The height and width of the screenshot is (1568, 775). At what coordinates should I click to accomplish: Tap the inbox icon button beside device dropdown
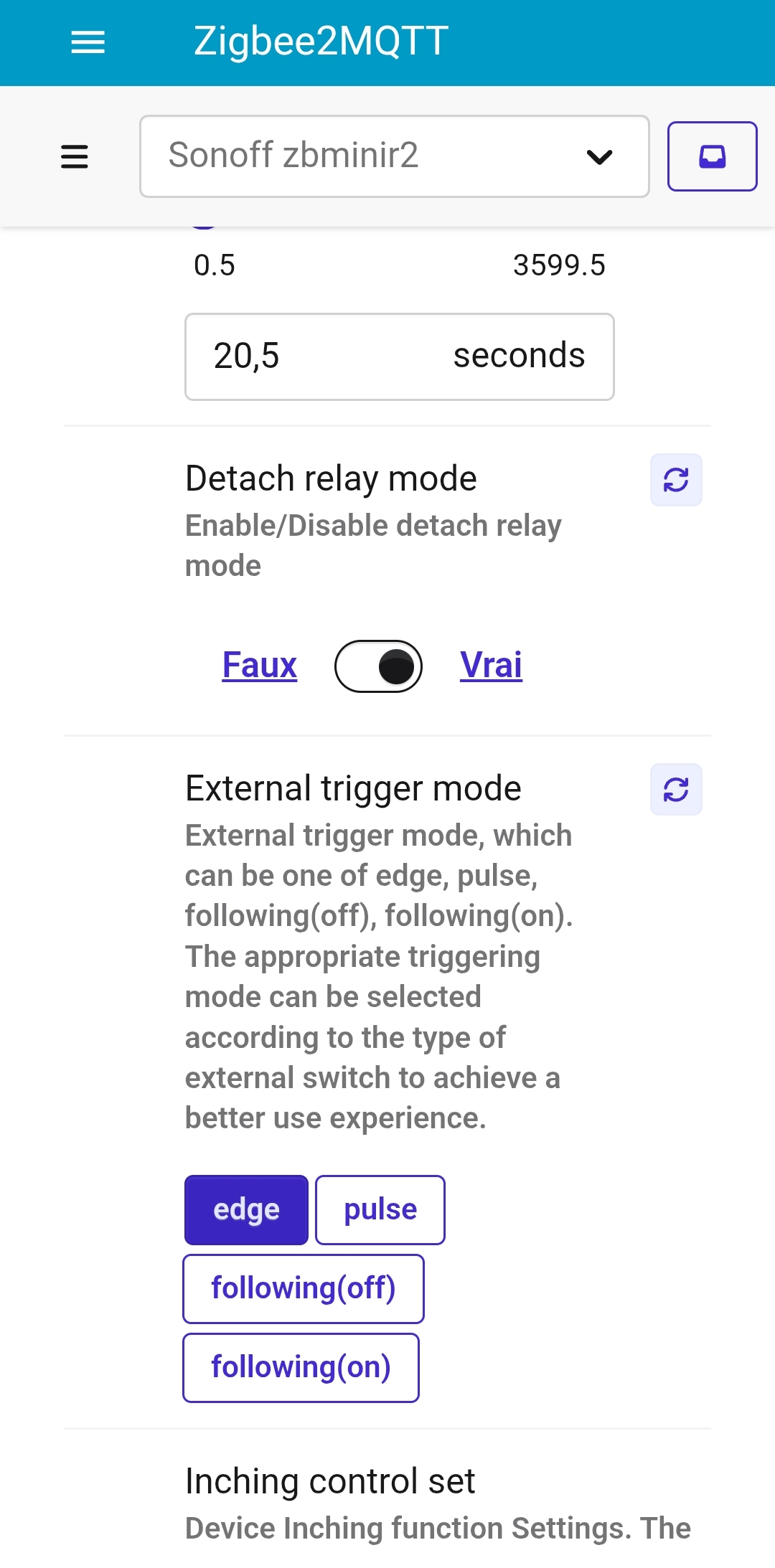click(x=712, y=156)
